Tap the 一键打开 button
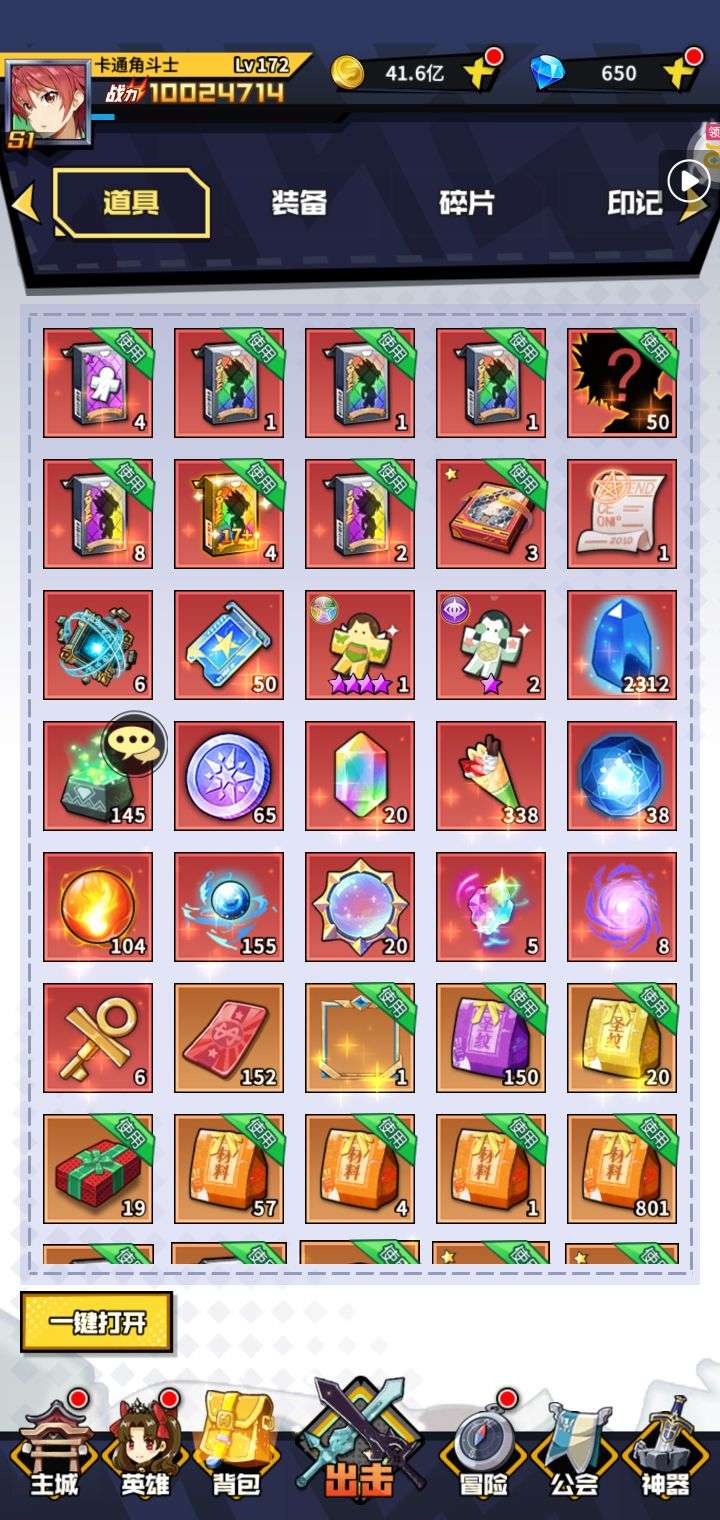720x1520 pixels. click(97, 1323)
